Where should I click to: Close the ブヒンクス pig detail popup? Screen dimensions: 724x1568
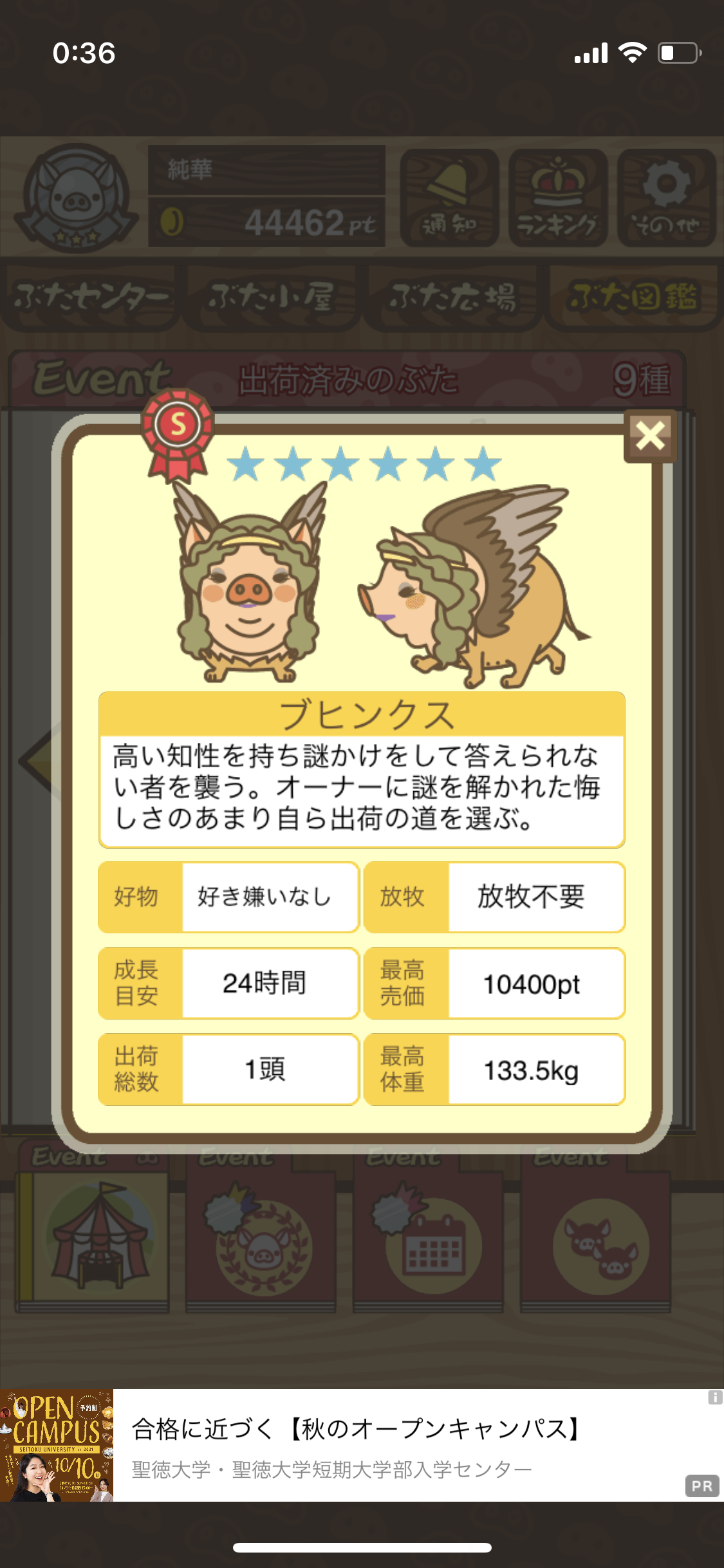(x=650, y=436)
